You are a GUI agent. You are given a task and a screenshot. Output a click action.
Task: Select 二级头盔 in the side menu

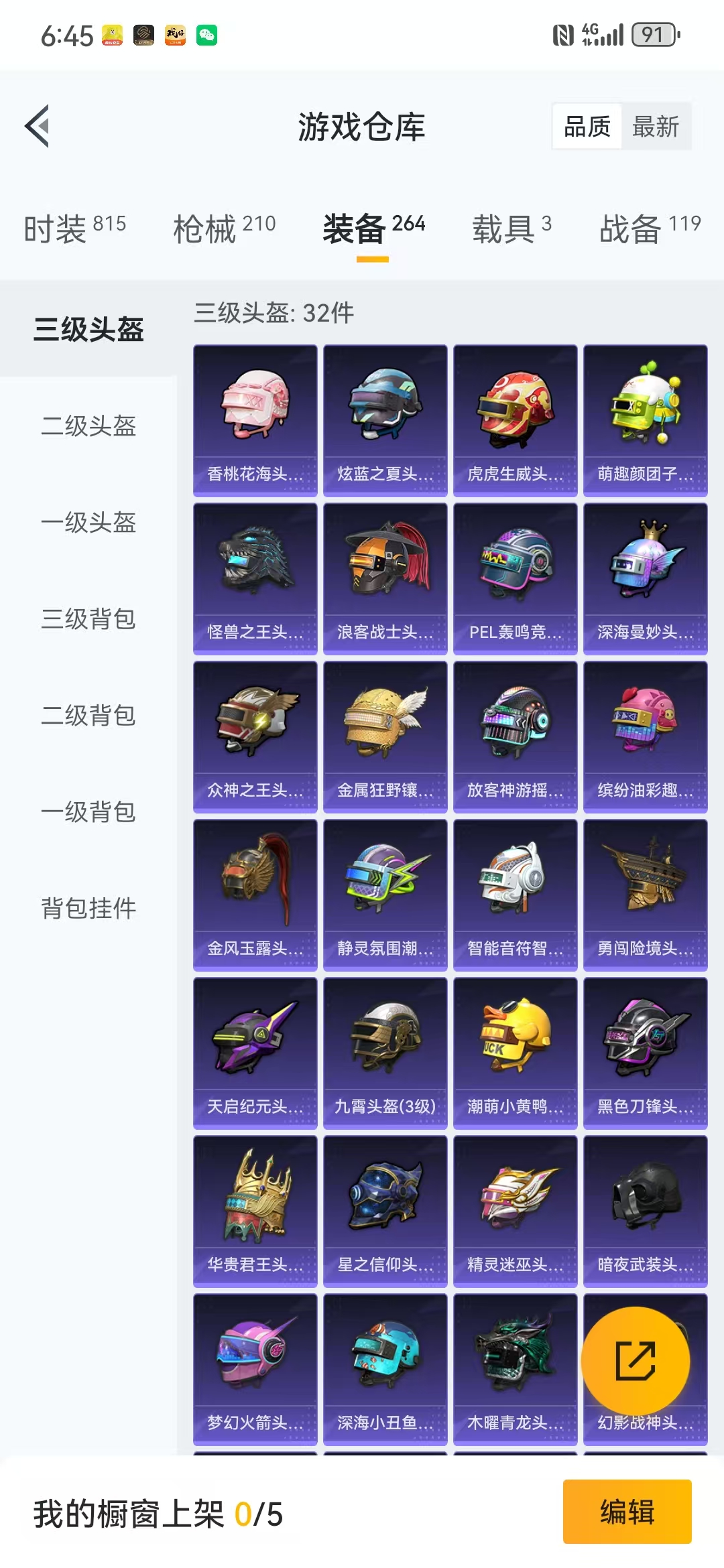pos(88,426)
